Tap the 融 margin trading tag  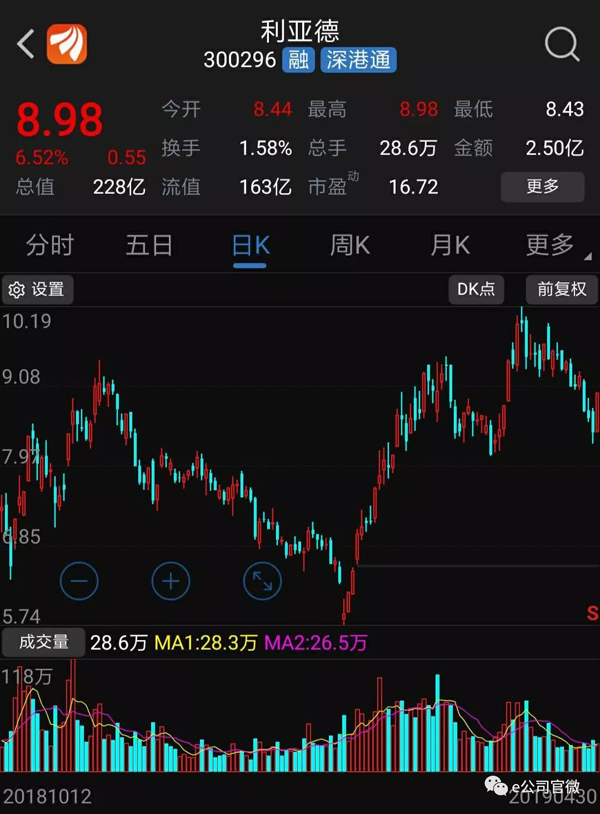(298, 59)
